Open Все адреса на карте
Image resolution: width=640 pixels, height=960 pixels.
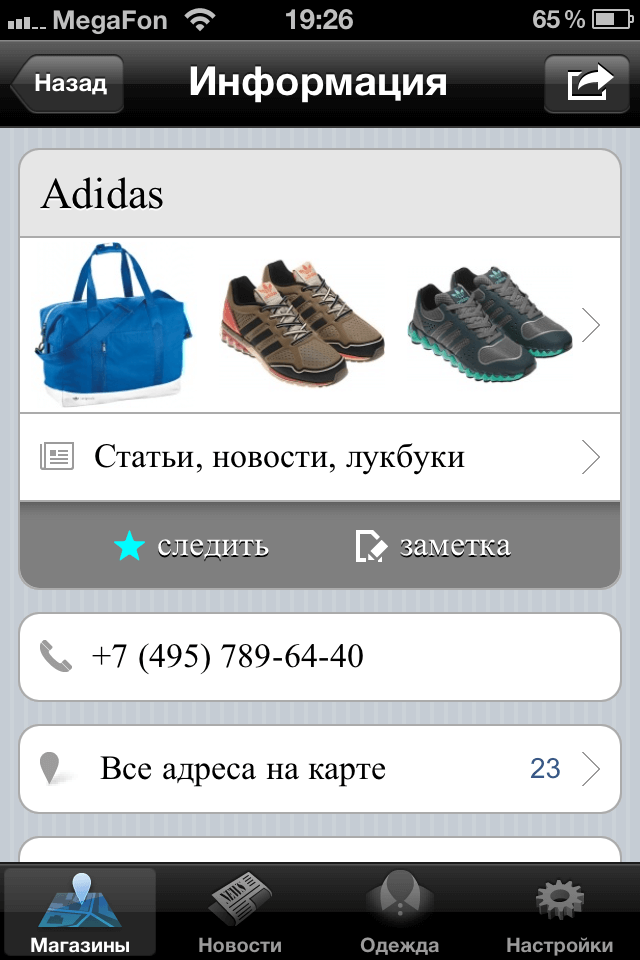tap(320, 769)
